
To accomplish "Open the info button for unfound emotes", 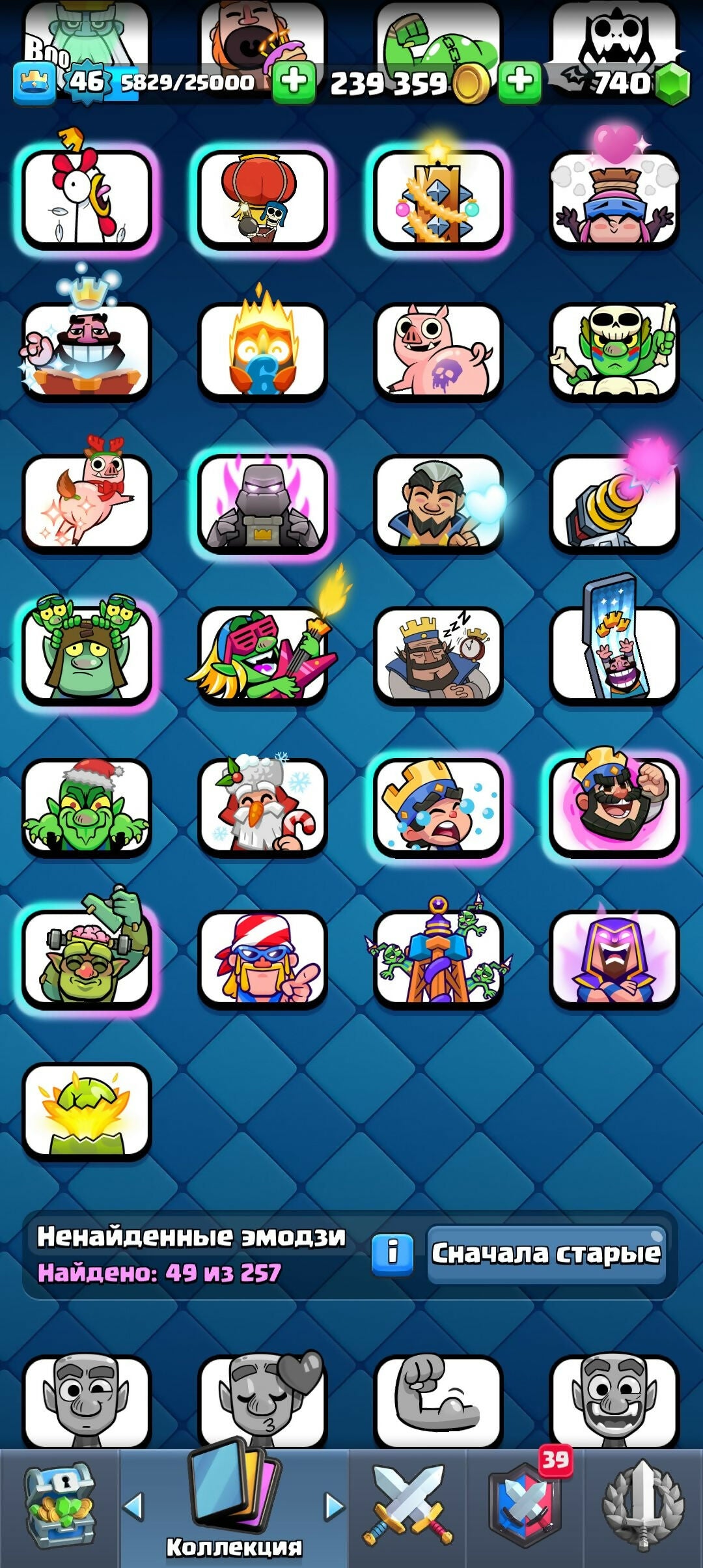I will (x=393, y=1253).
